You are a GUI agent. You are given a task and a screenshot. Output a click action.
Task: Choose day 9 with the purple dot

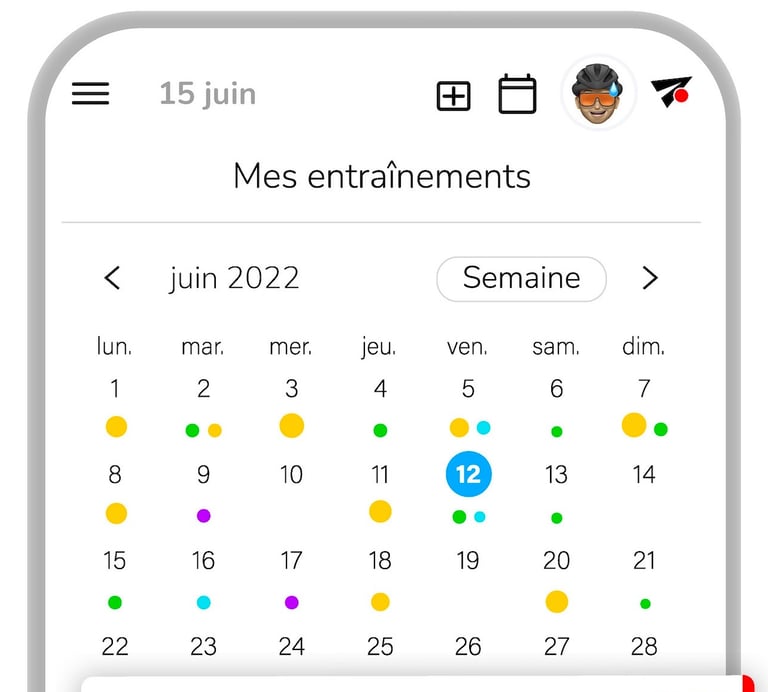[x=203, y=475]
